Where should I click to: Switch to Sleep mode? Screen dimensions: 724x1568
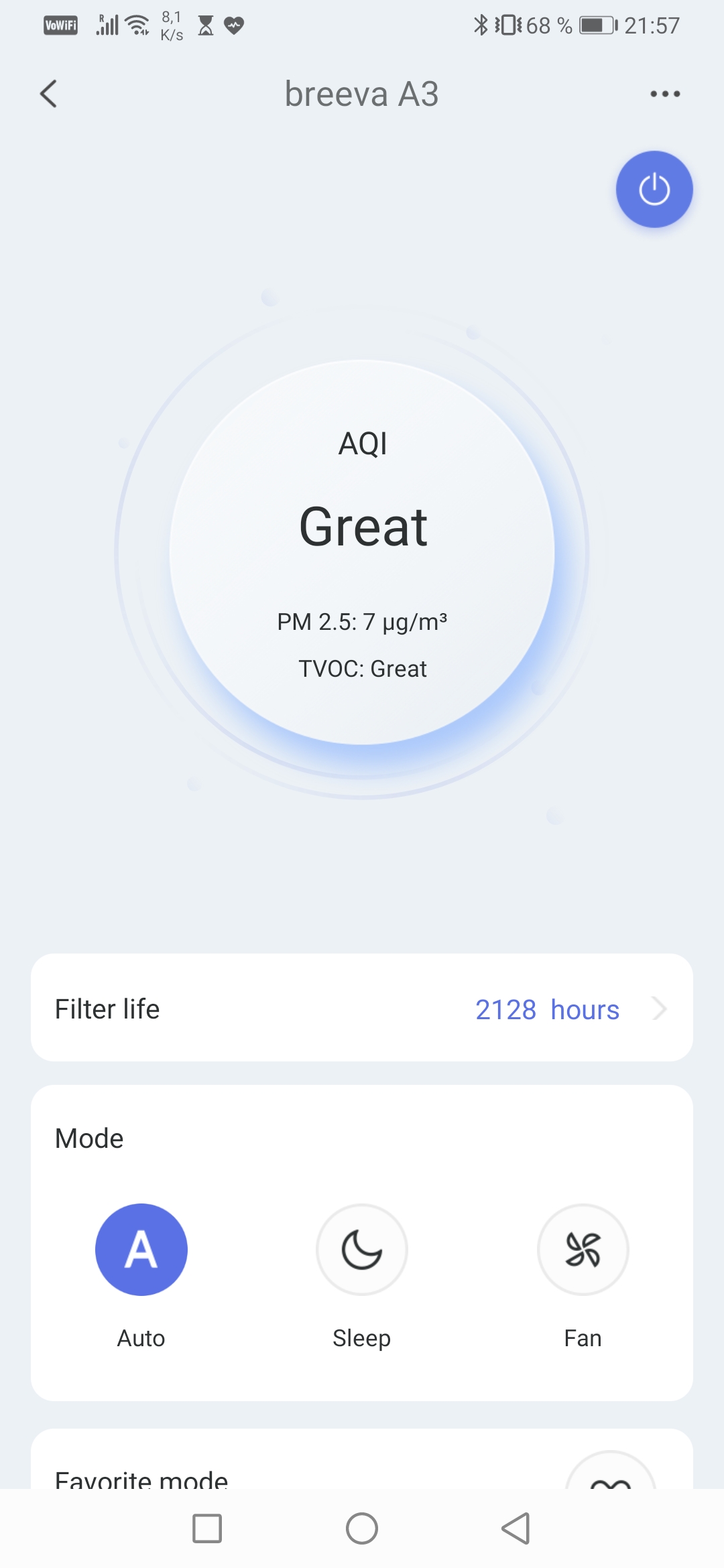click(x=362, y=1250)
